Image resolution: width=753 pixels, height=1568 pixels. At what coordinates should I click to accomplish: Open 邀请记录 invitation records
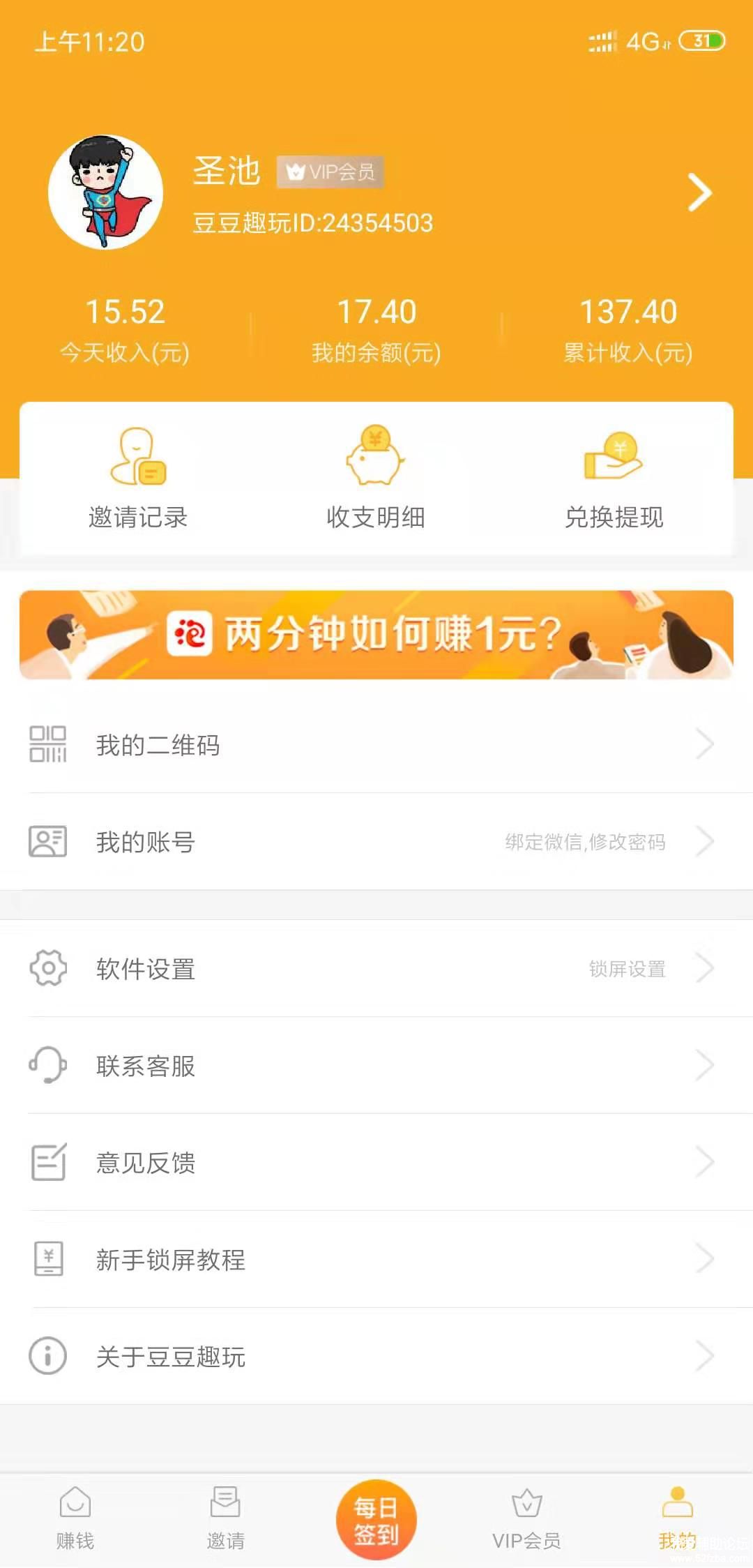pyautogui.click(x=138, y=478)
